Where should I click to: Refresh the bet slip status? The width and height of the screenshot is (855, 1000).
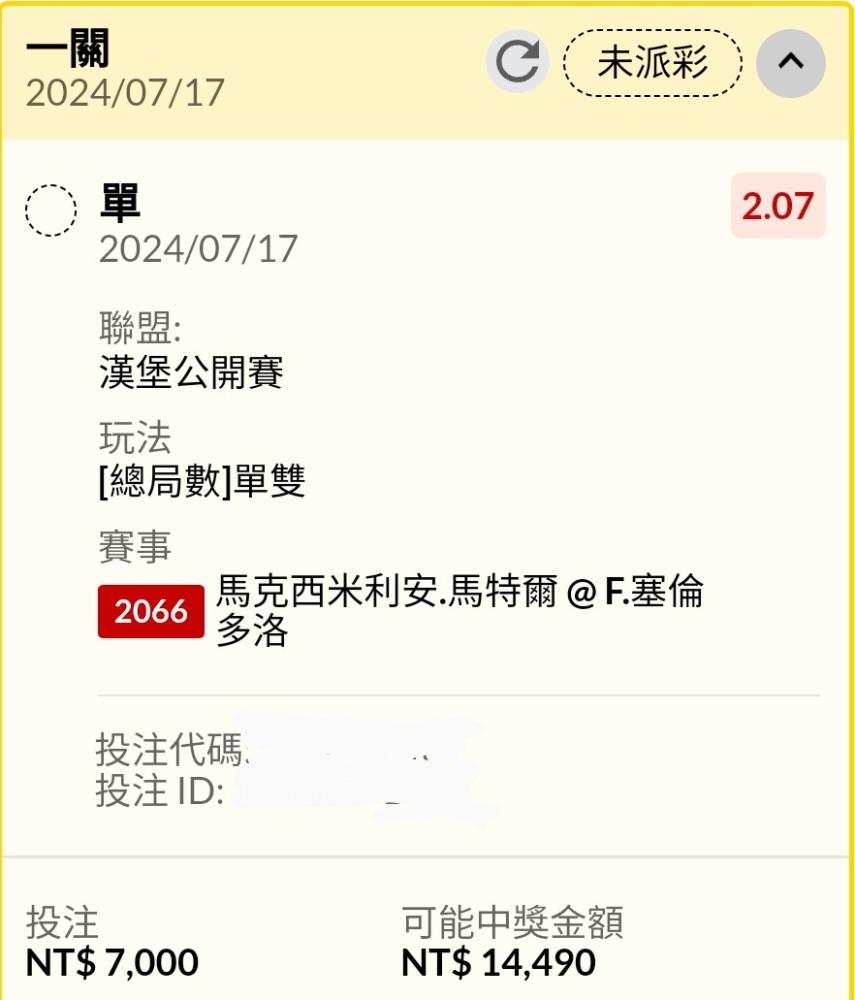(x=517, y=62)
